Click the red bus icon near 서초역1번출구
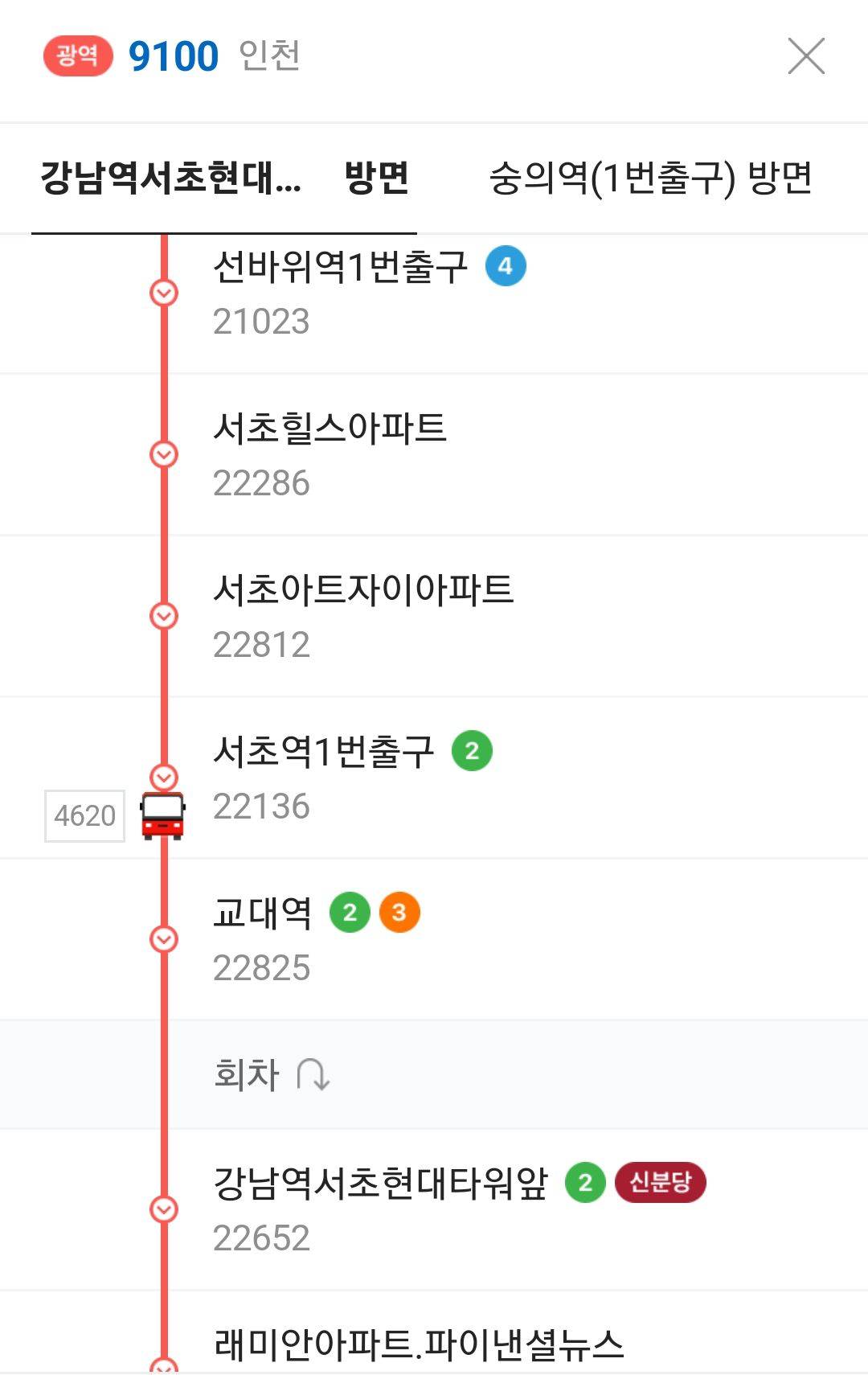The height and width of the screenshot is (1375, 868). pyautogui.click(x=163, y=815)
